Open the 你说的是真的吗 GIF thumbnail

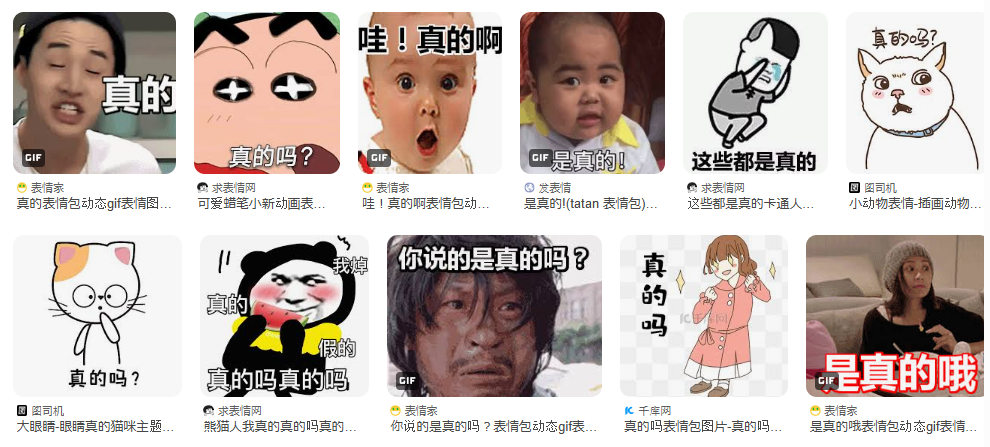pyautogui.click(x=494, y=315)
